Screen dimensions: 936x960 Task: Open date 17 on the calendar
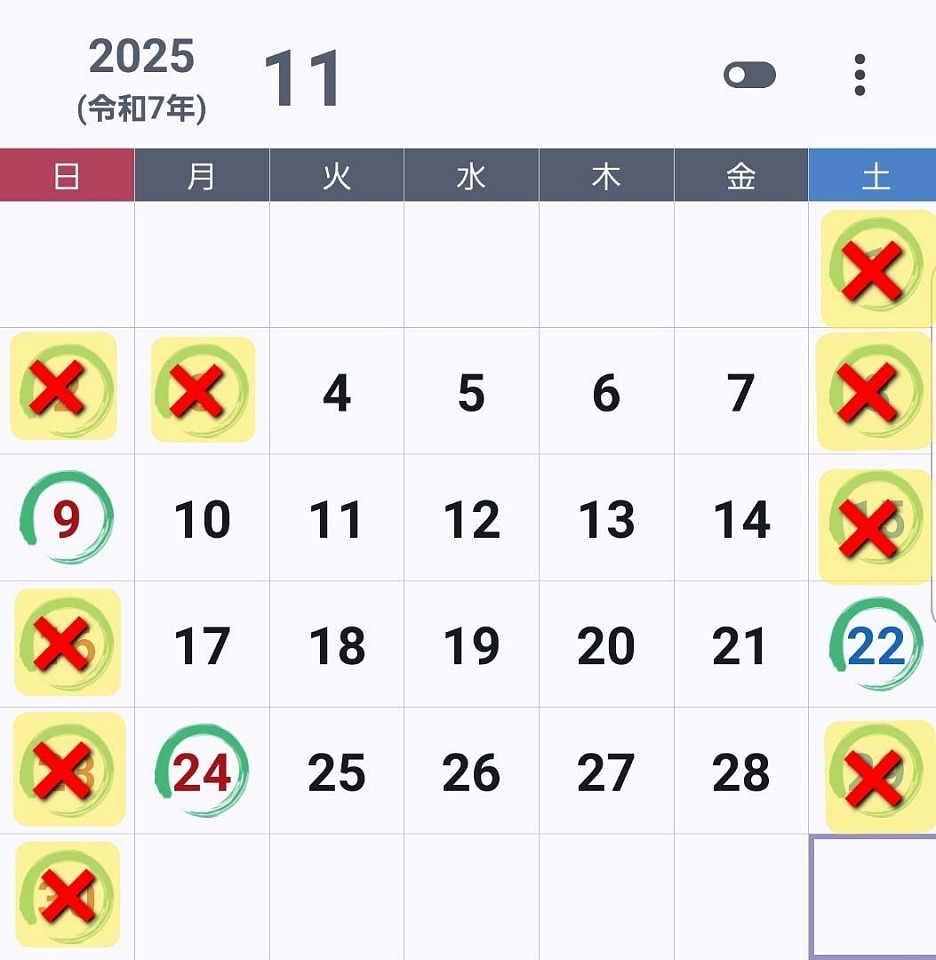pyautogui.click(x=202, y=646)
